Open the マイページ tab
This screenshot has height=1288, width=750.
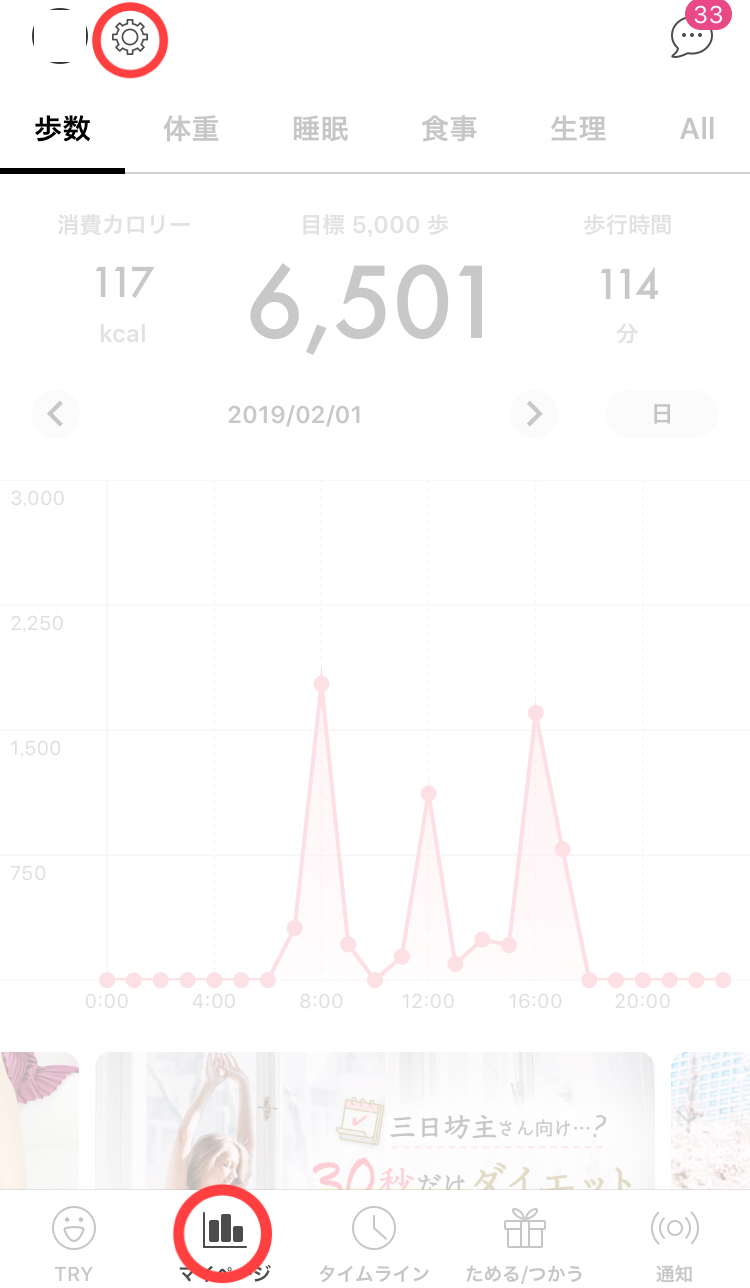point(224,1243)
